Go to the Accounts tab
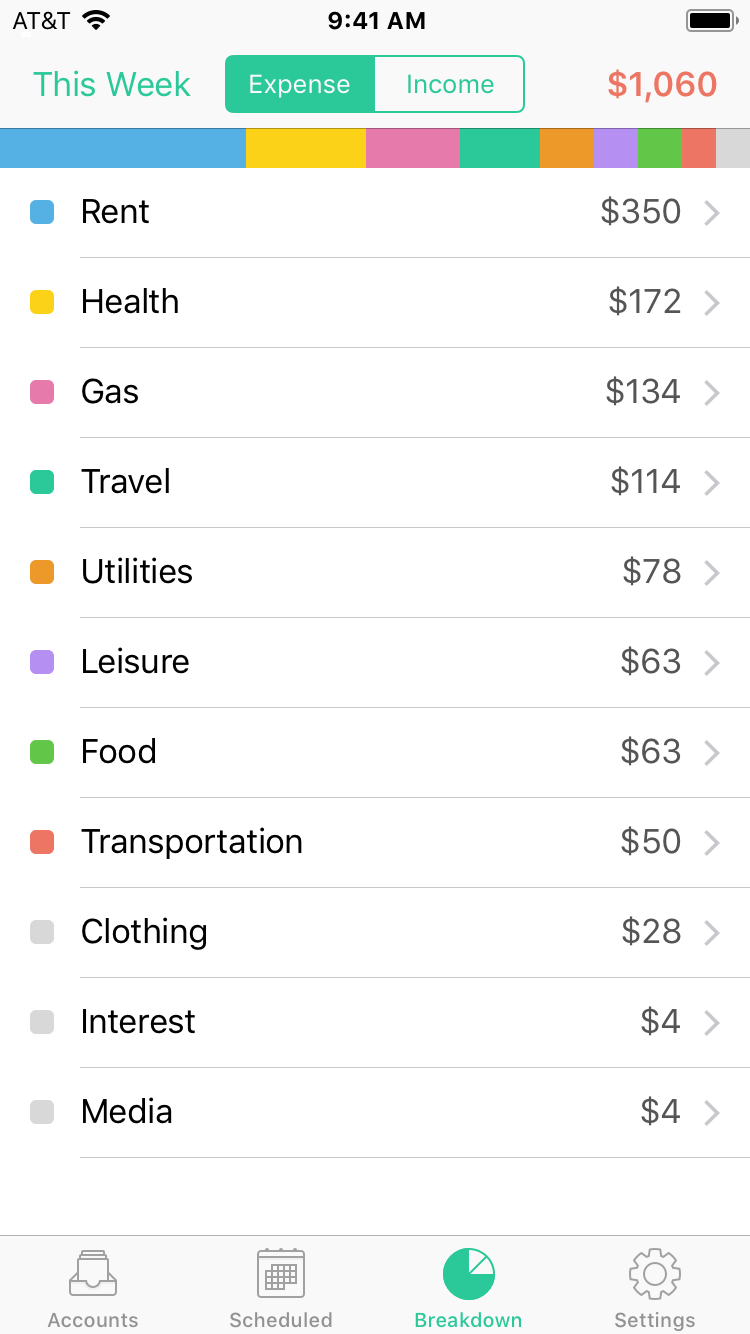The image size is (750, 1334). coord(93,1286)
